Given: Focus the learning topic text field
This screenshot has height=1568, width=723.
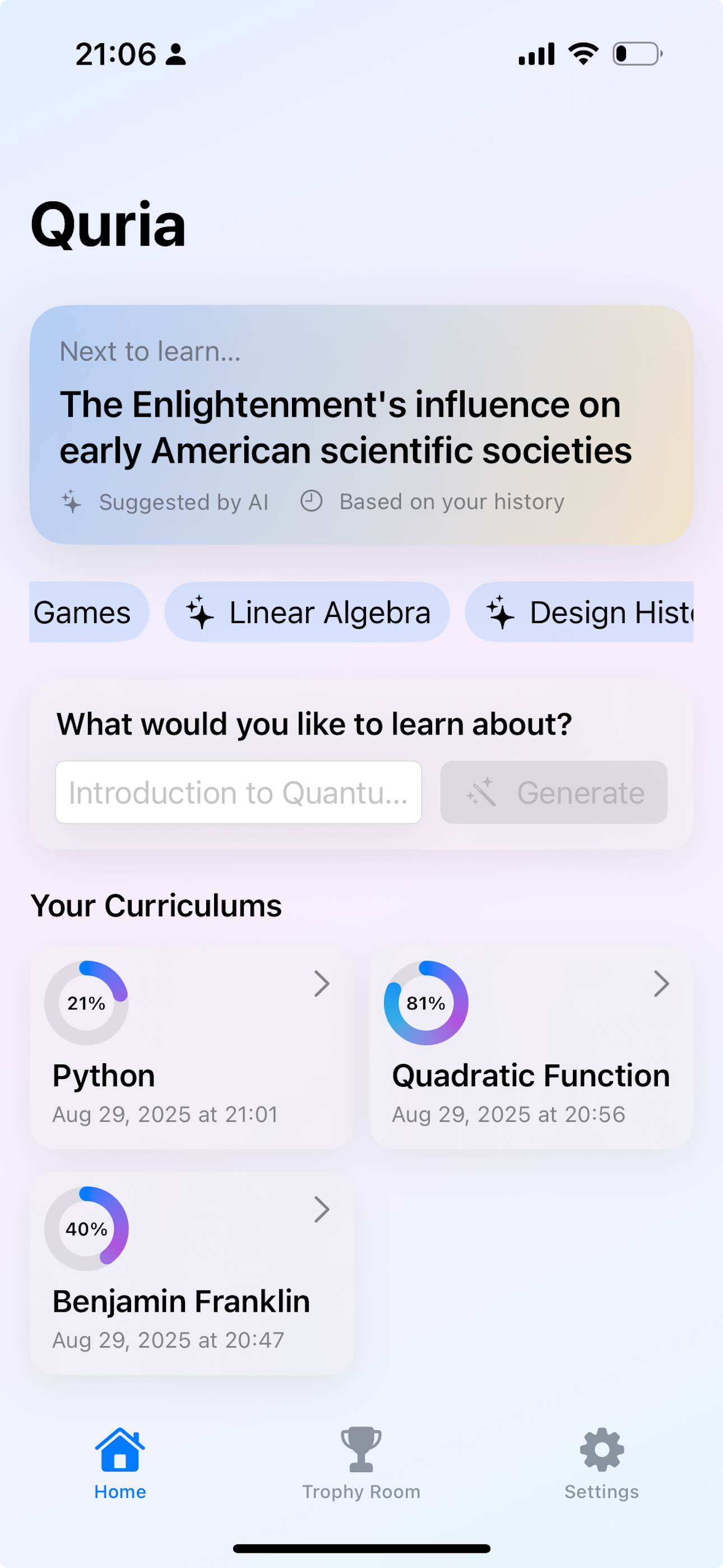Looking at the screenshot, I should point(238,792).
